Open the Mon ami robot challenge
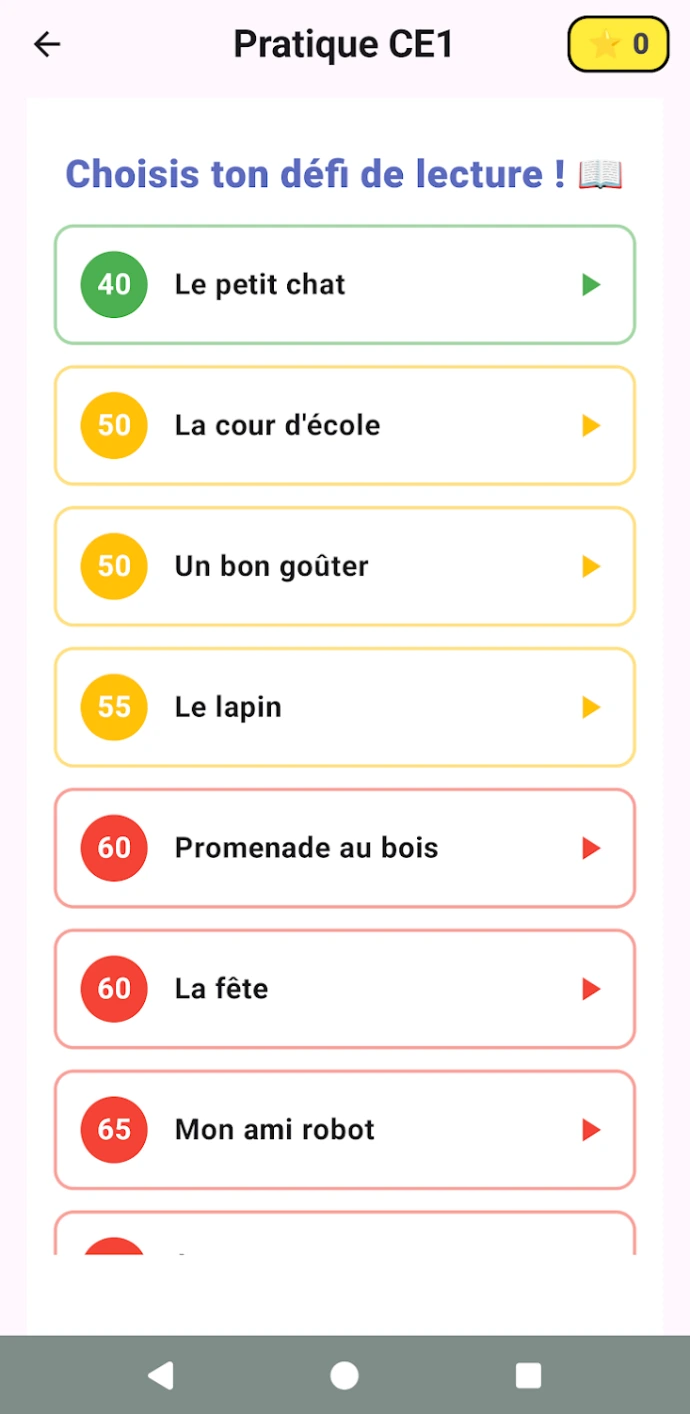 [344, 1131]
